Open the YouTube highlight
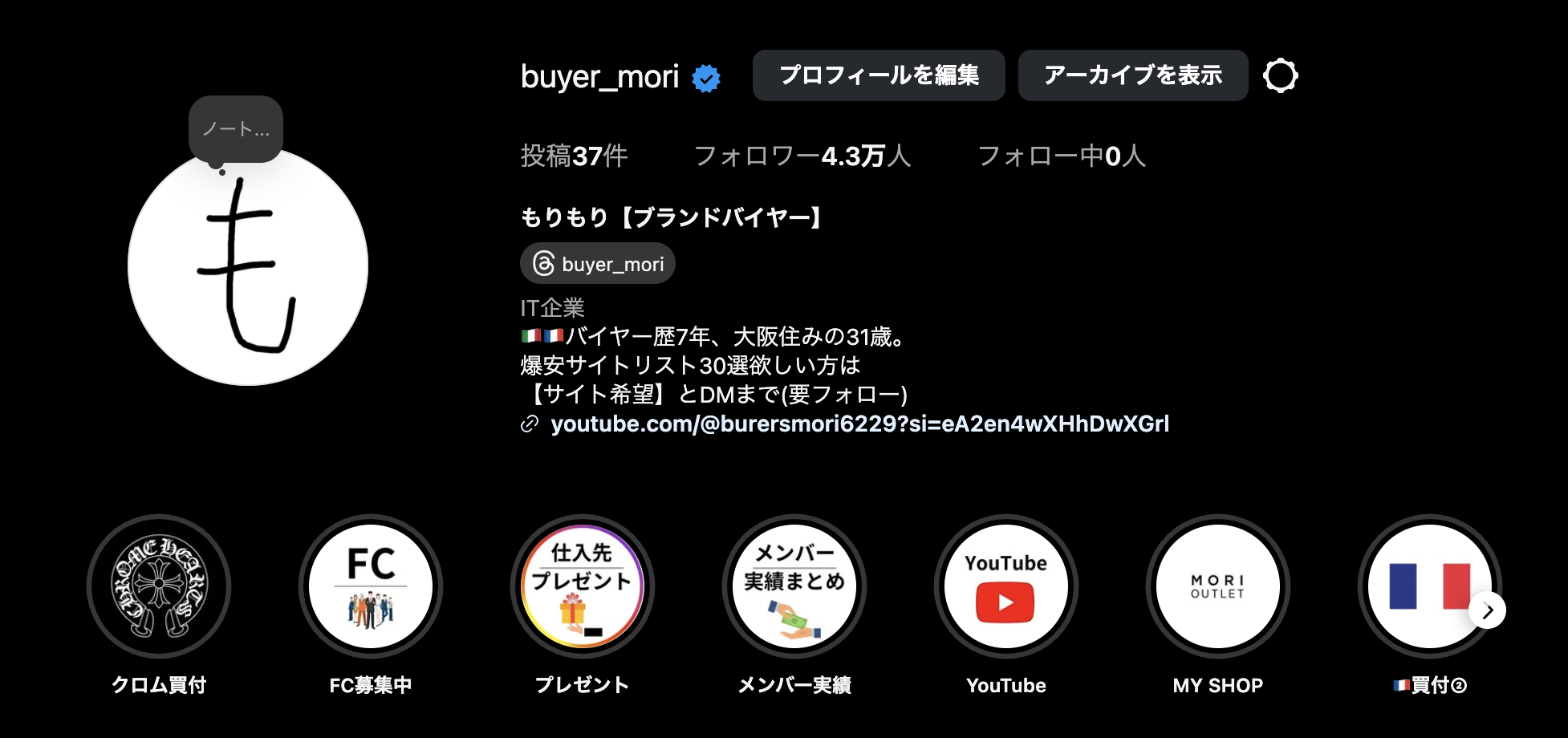Screen dimensions: 1568x738 (x=1006, y=586)
